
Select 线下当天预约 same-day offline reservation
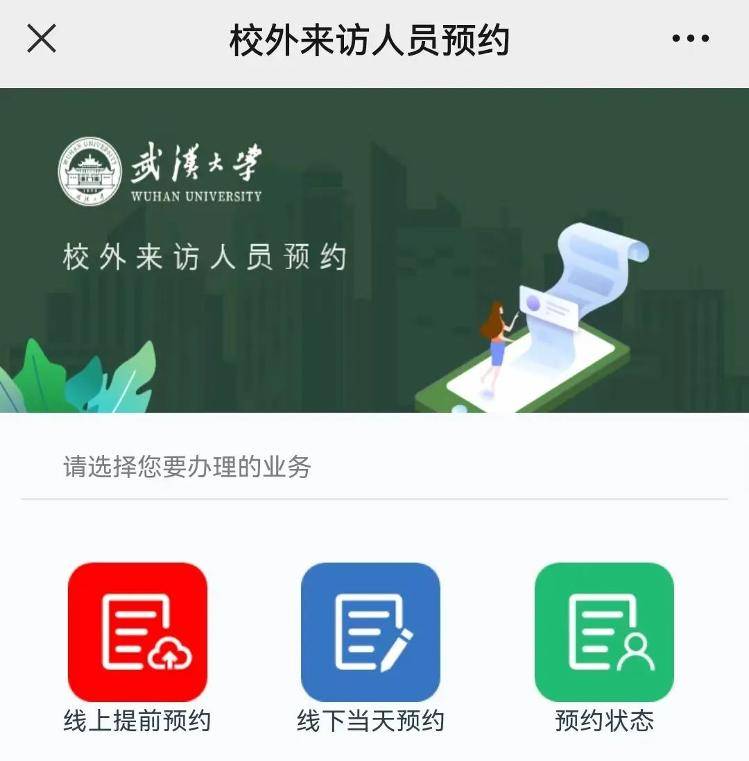click(370, 632)
